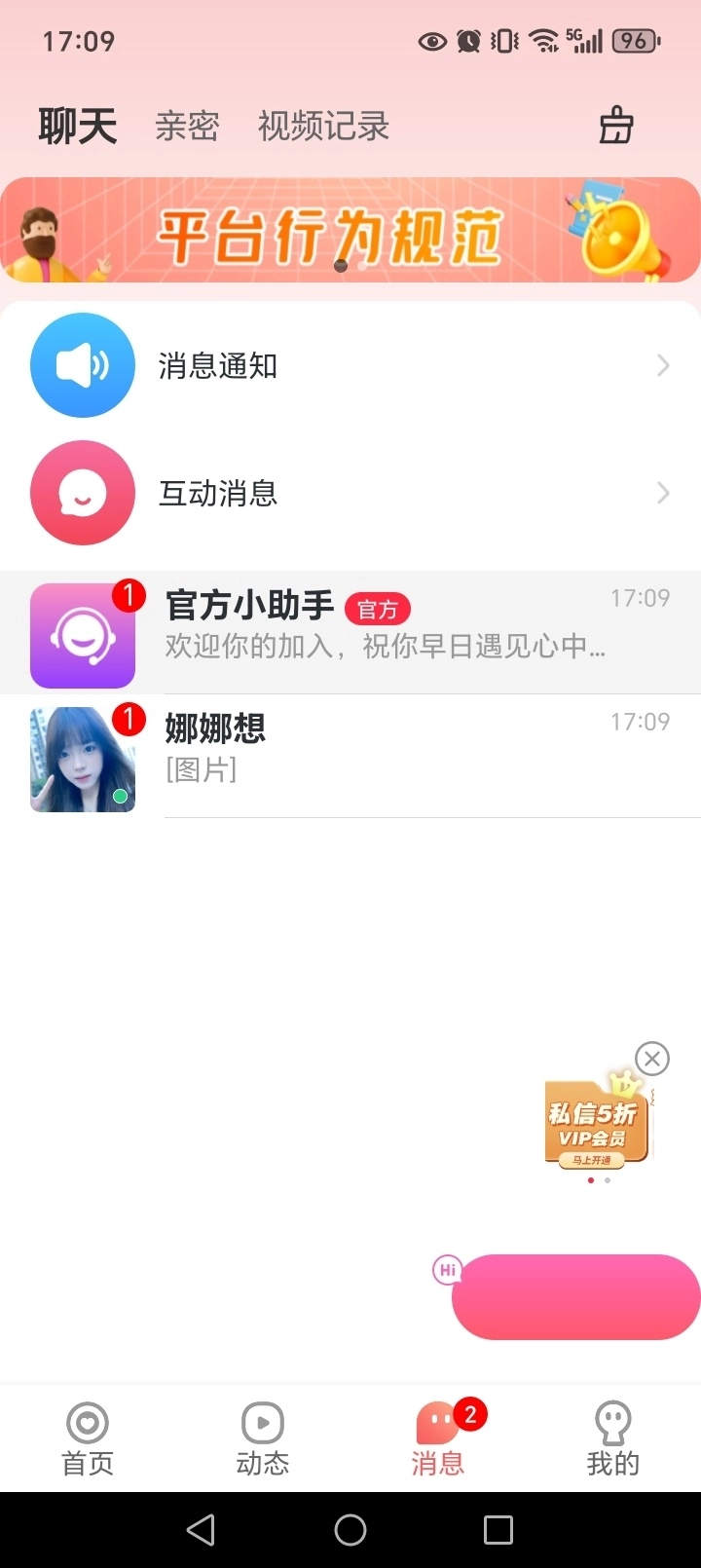Tap the pink Hi floating button
Screen dimensions: 701x1568
[x=574, y=1297]
